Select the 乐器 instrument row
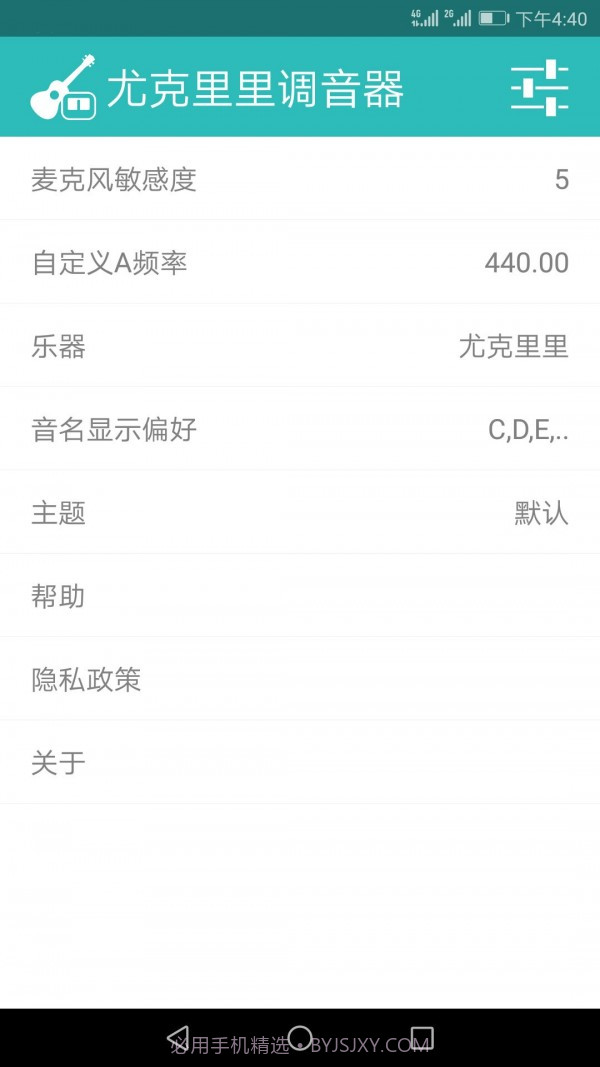 click(x=300, y=347)
